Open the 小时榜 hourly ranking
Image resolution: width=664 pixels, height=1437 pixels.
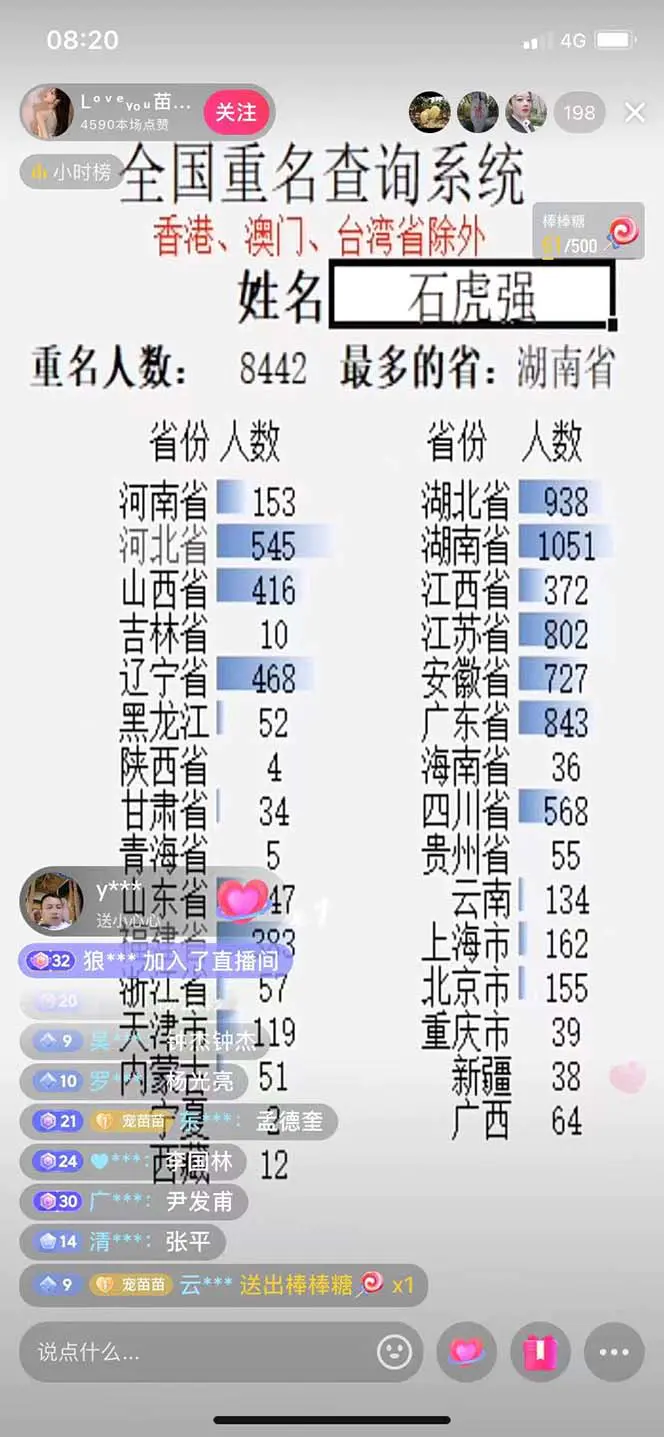pos(71,172)
